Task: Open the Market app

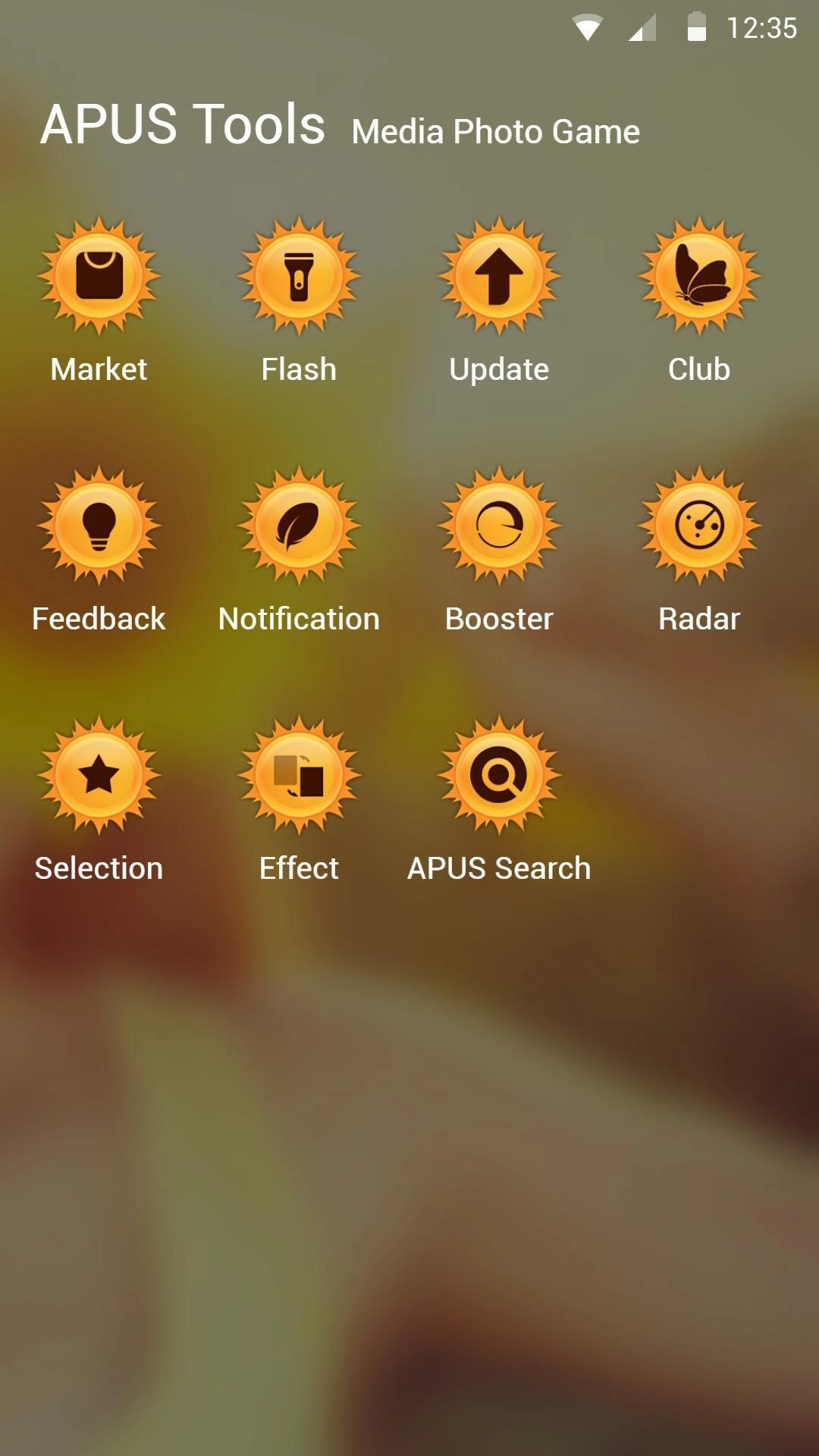Action: 99,276
